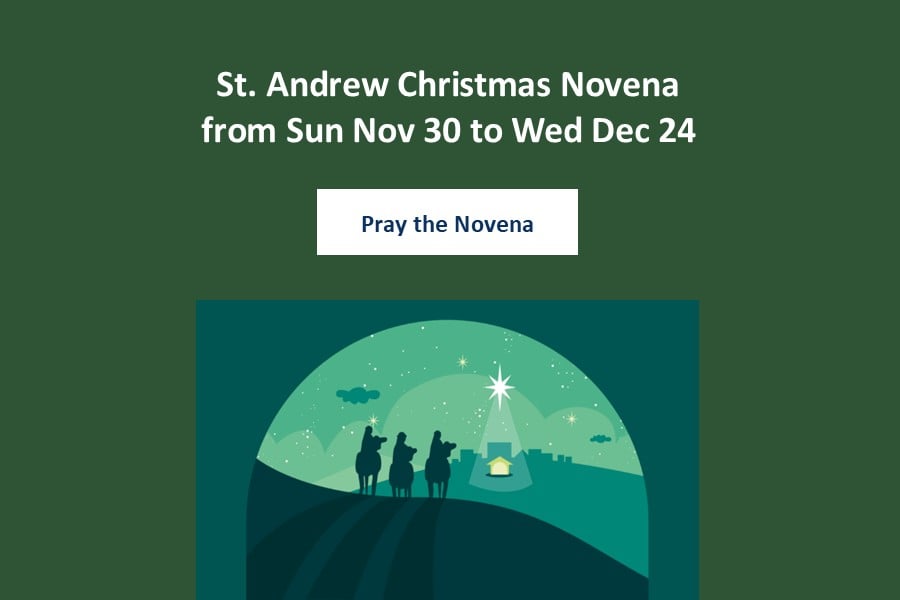Tap the Pray the Novena button
The width and height of the screenshot is (900, 600).
(x=447, y=222)
